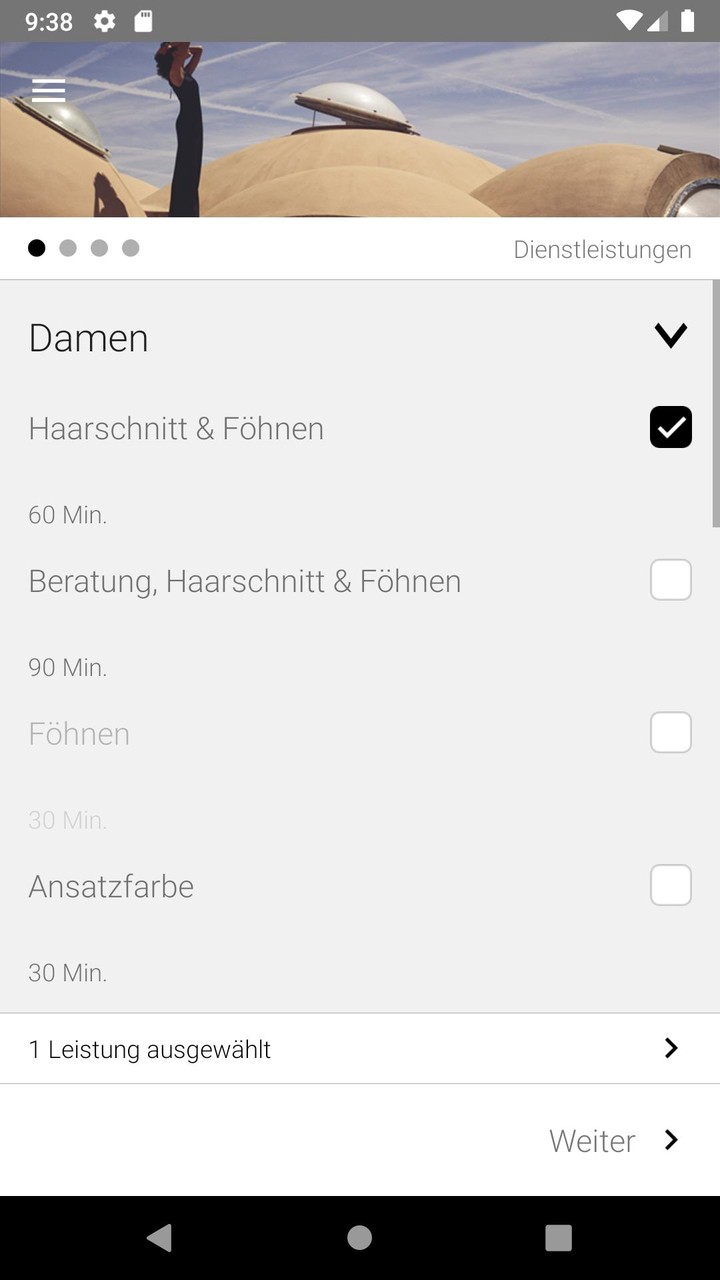Screen dimensions: 720x1280
Task: Click the fourth page indicator dot
Action: 131,247
